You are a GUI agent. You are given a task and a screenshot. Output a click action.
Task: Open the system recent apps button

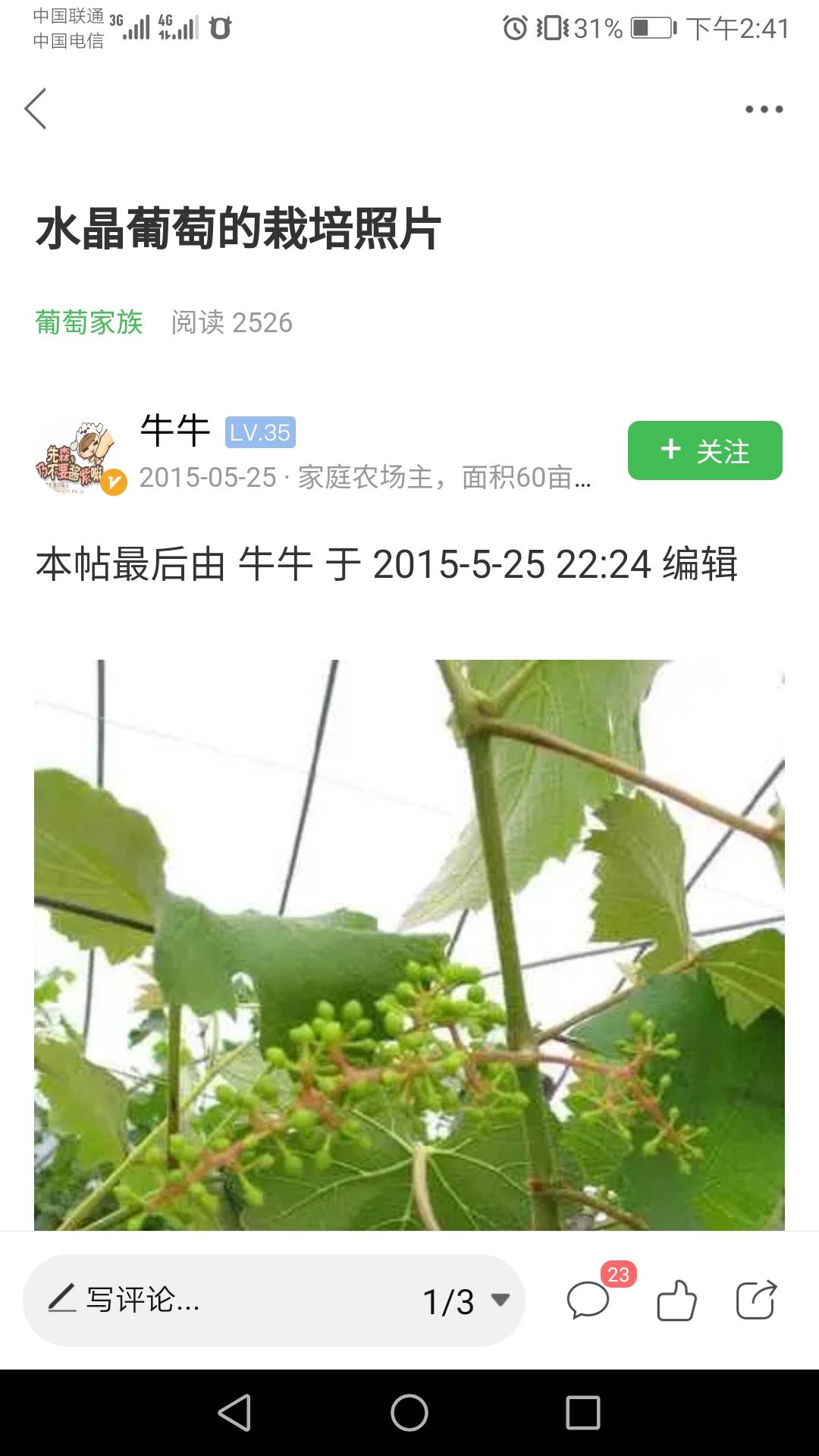coord(583,1413)
